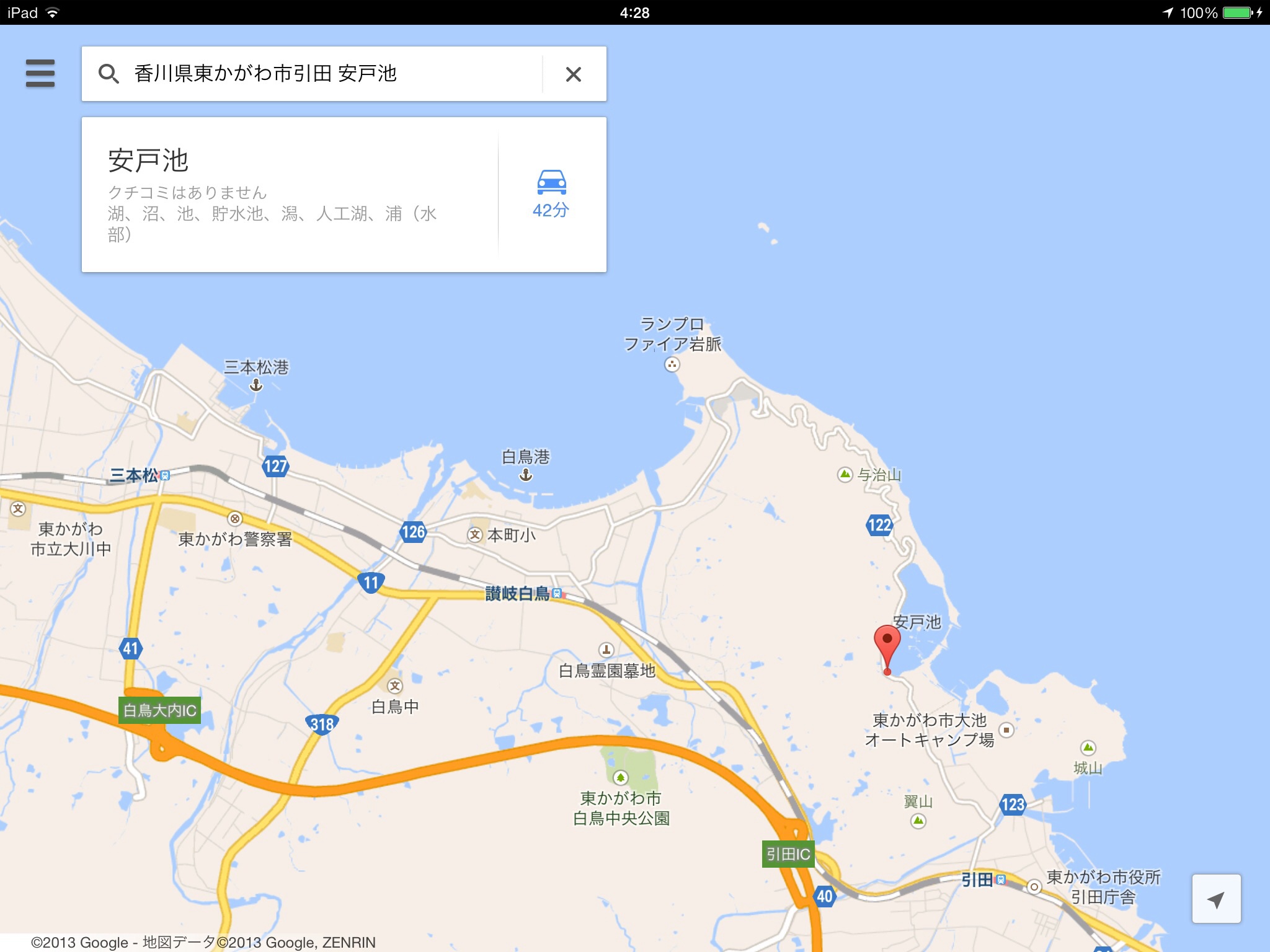
Task: Select 東かがわ警察署 marker
Action: [x=235, y=519]
